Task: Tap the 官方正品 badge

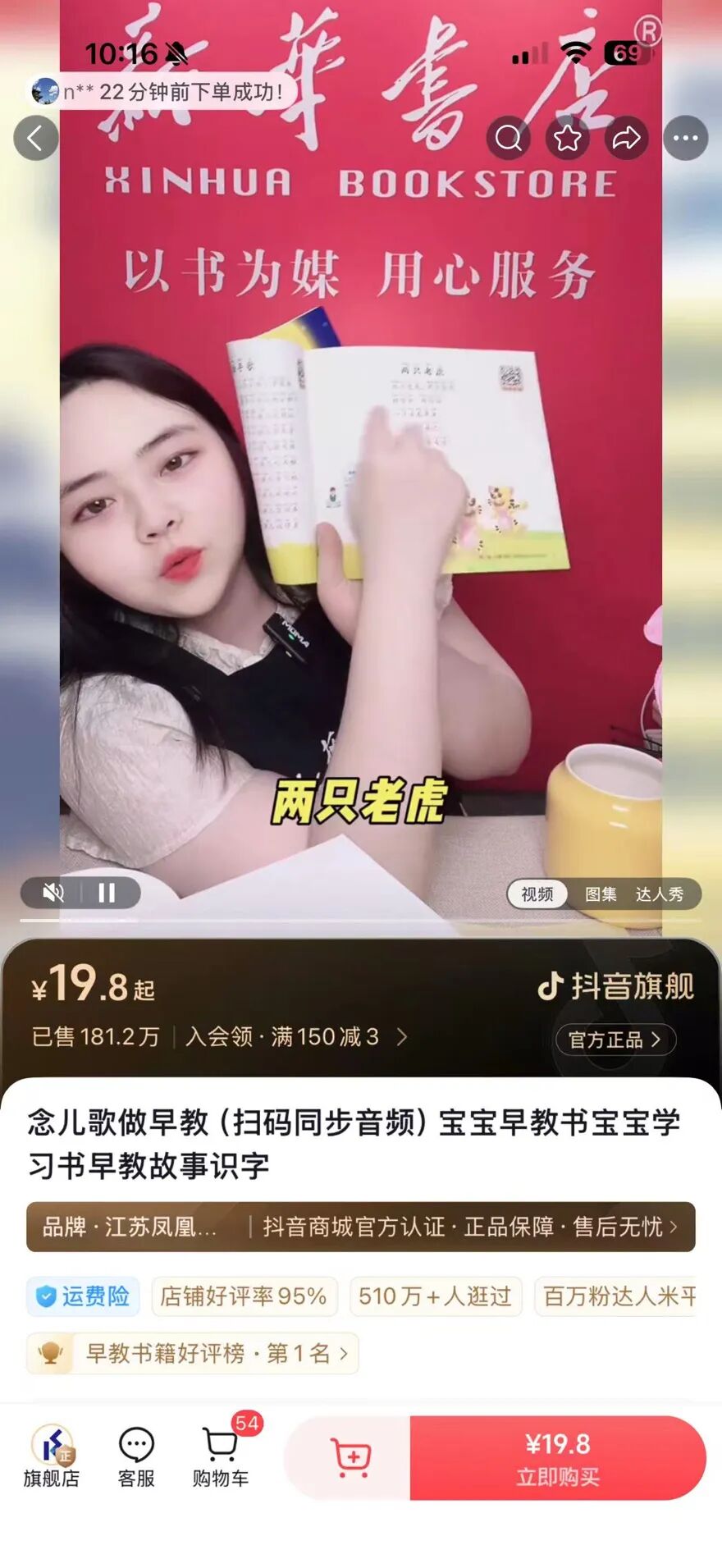Action: coord(615,1040)
